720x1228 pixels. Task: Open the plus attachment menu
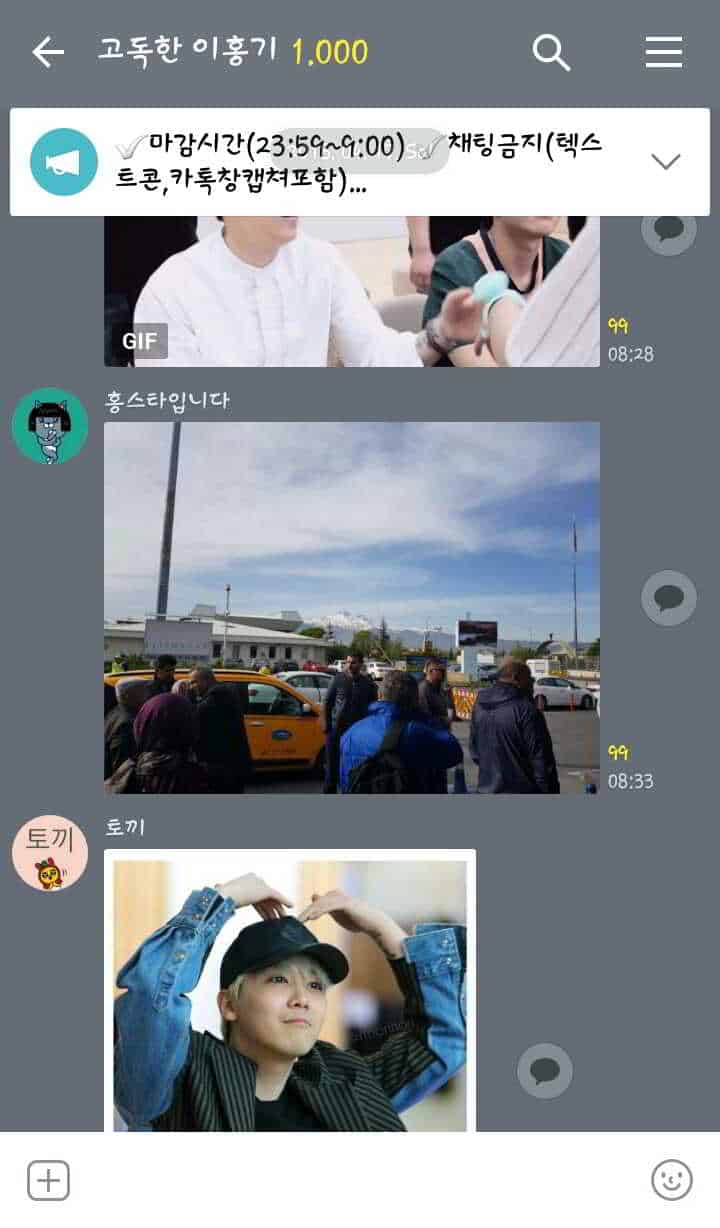48,1181
